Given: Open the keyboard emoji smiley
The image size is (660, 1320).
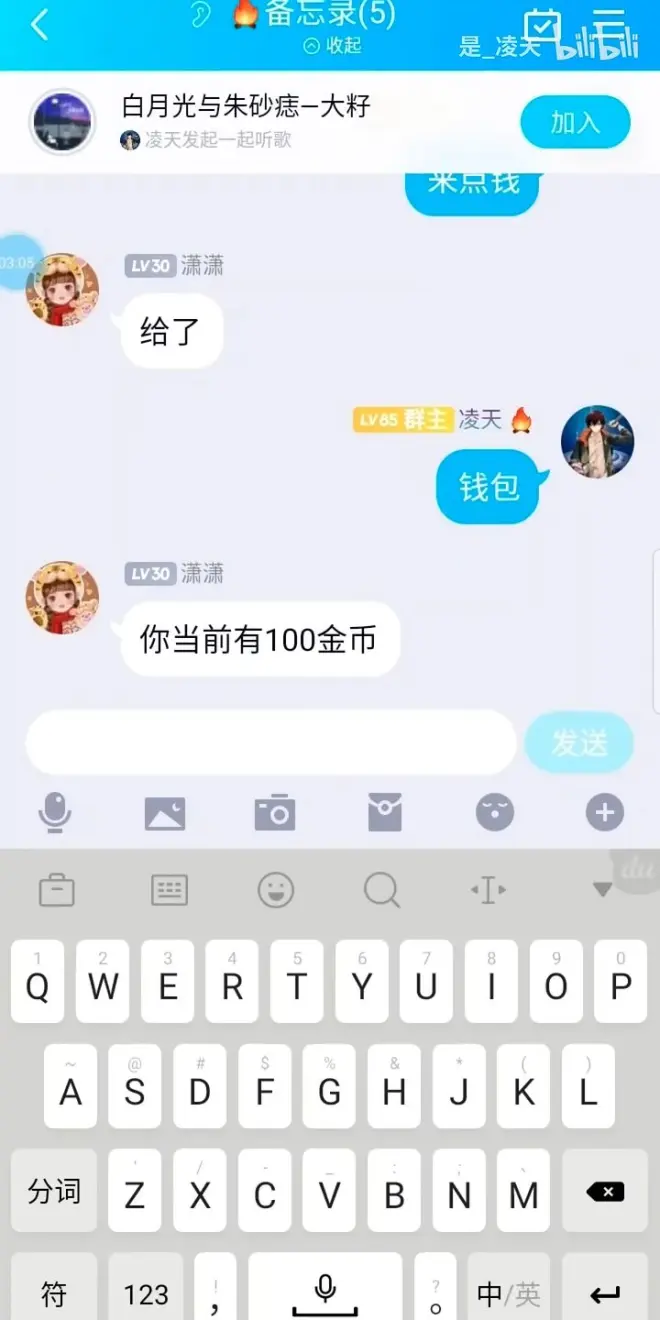Looking at the screenshot, I should click(276, 889).
